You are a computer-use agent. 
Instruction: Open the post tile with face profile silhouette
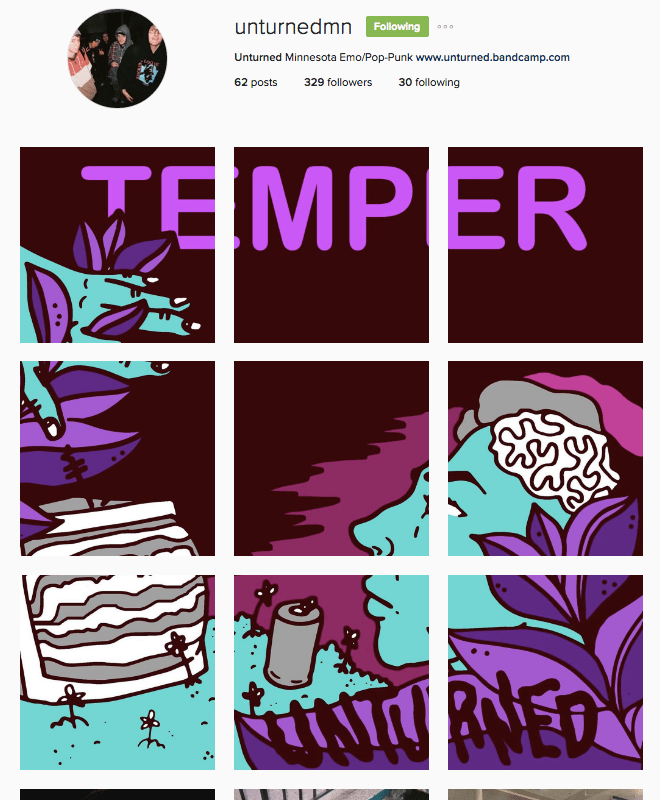click(x=331, y=459)
